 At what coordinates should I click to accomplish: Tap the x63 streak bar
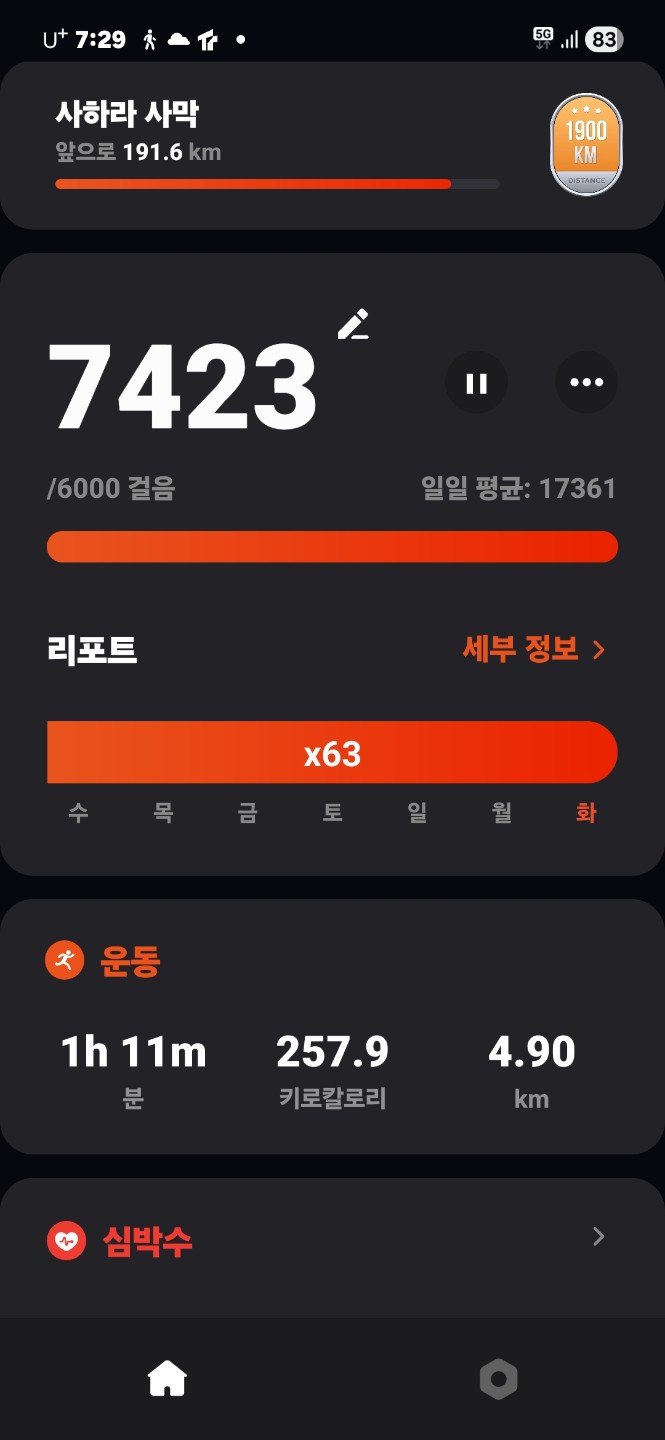332,753
